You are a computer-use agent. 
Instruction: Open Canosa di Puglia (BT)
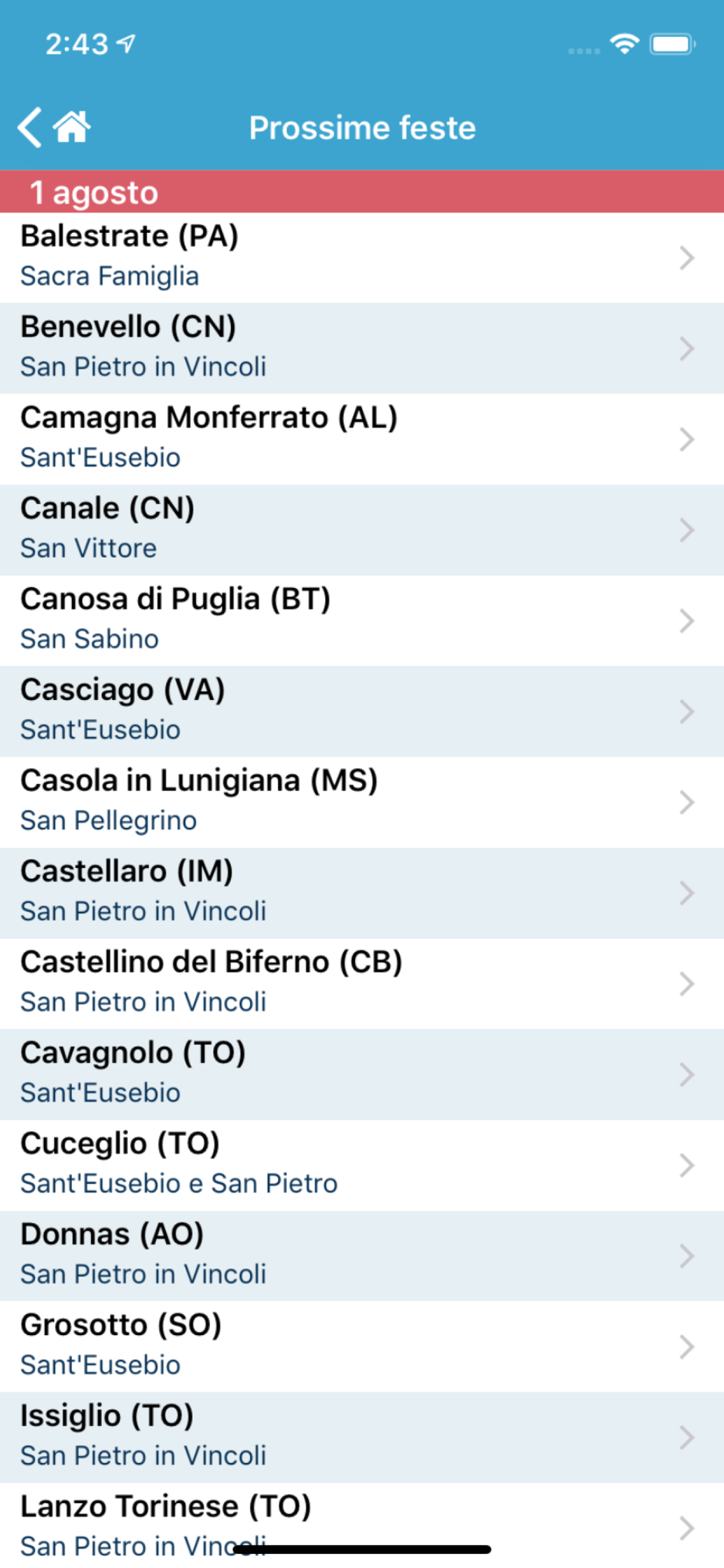coord(362,621)
